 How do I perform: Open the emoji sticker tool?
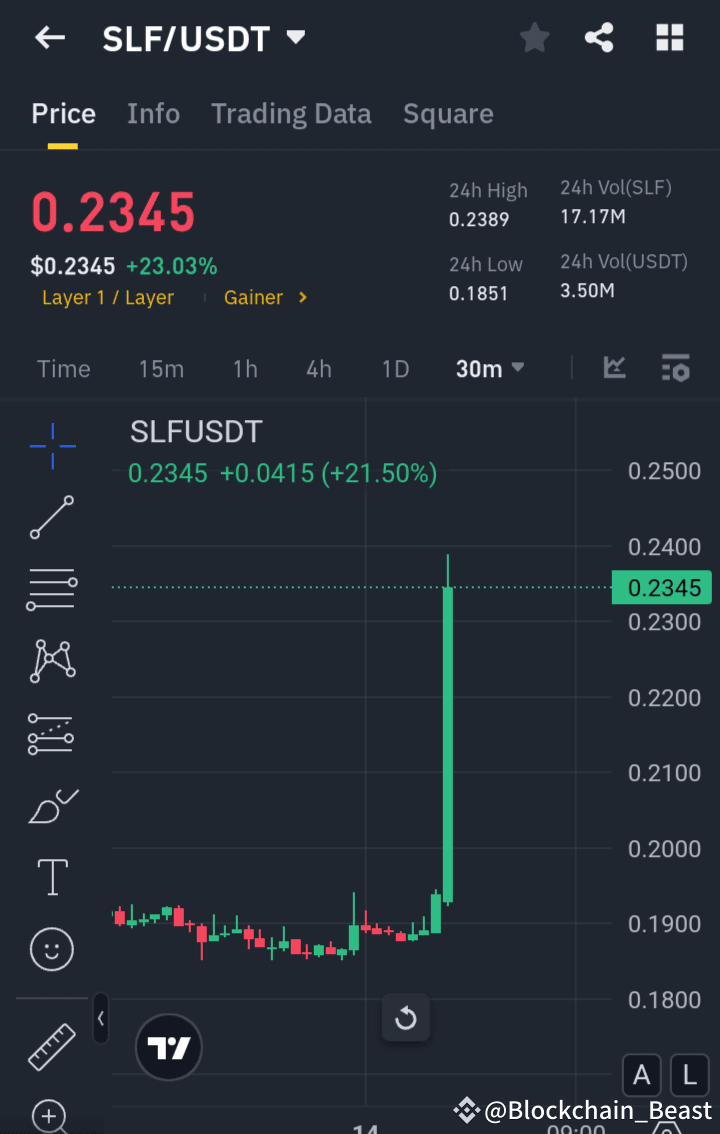pos(51,949)
